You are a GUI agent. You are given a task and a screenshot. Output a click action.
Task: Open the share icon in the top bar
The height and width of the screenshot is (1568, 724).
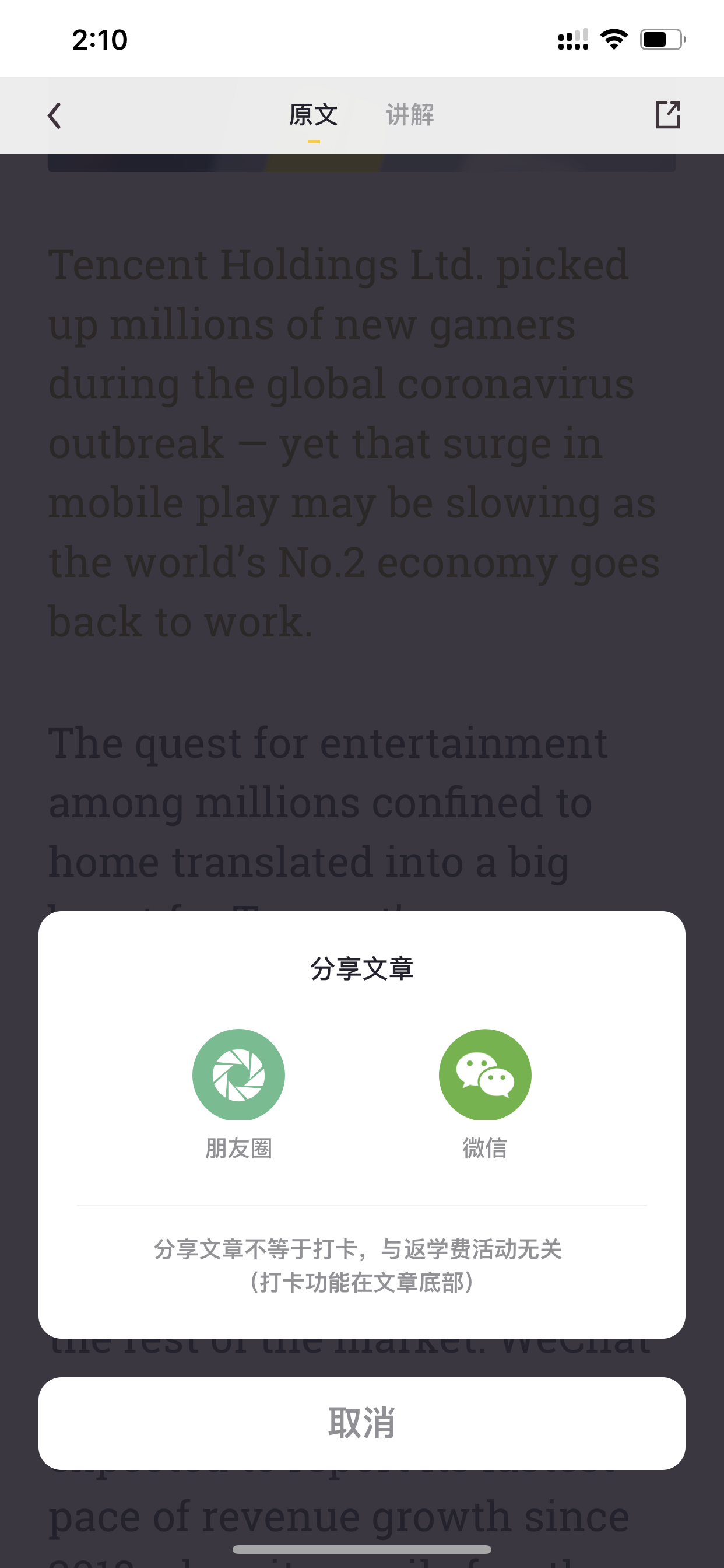(667, 115)
